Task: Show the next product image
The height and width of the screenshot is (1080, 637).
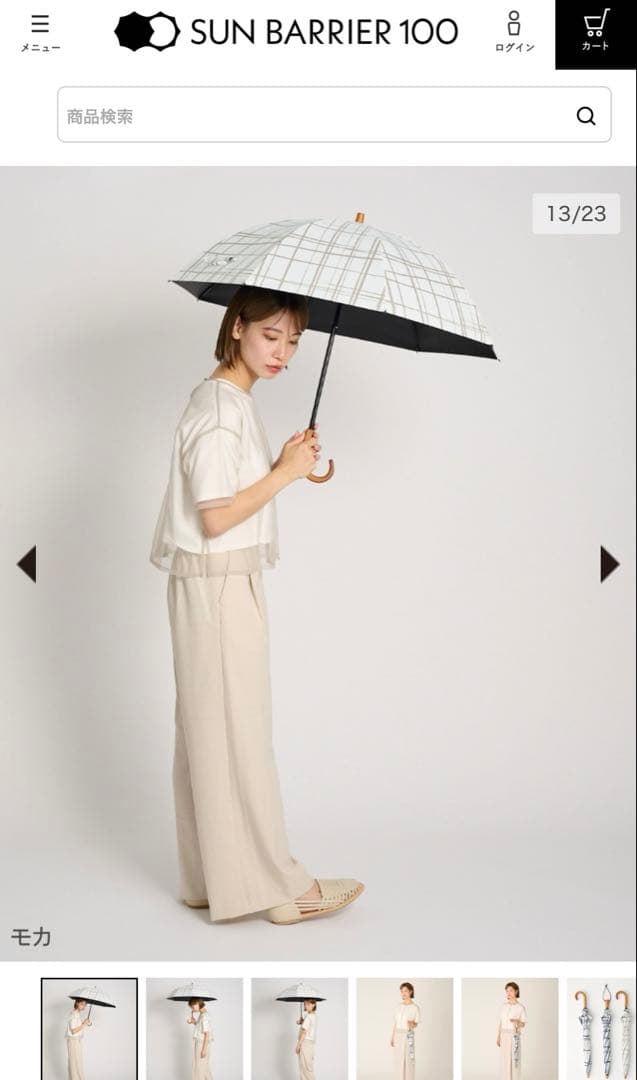Action: (609, 564)
